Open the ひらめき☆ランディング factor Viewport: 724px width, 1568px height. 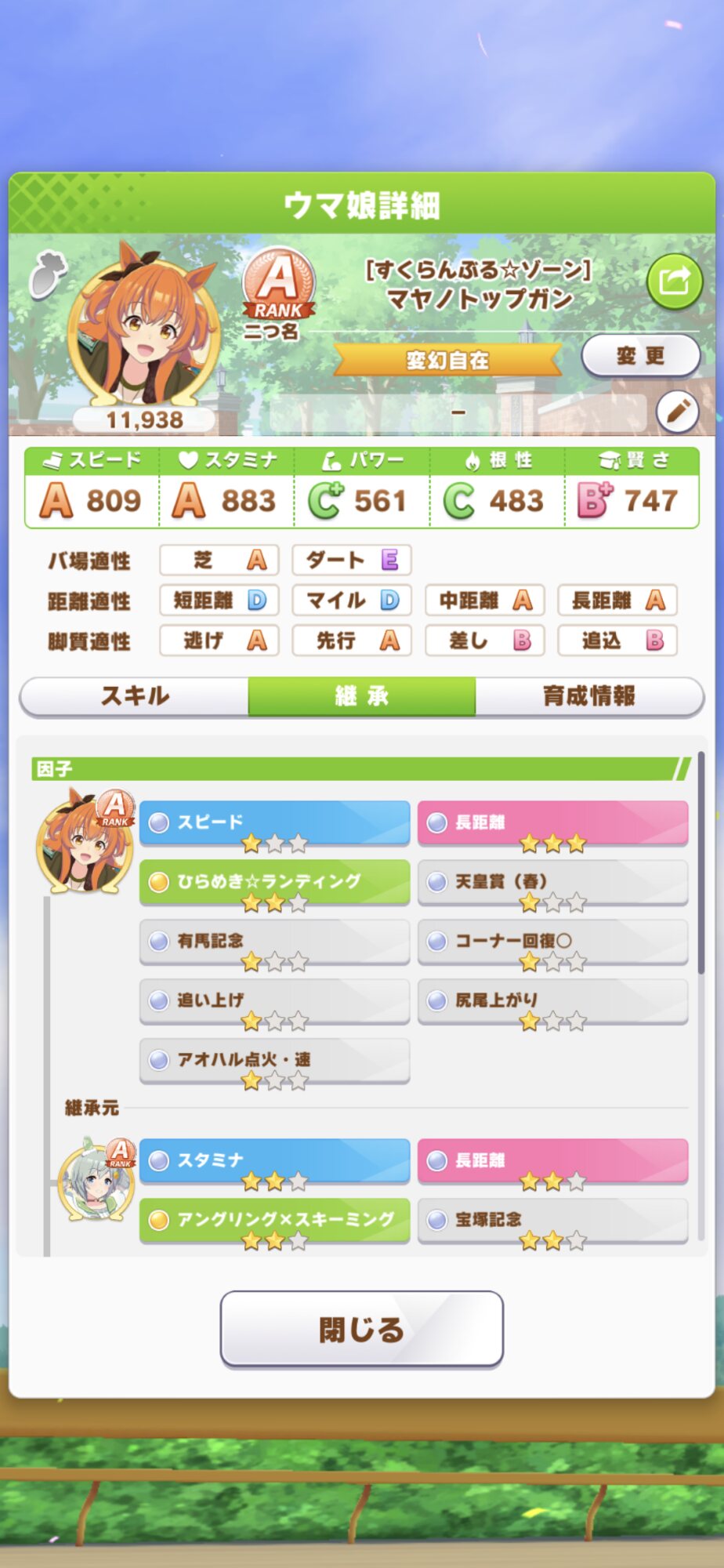(274, 882)
